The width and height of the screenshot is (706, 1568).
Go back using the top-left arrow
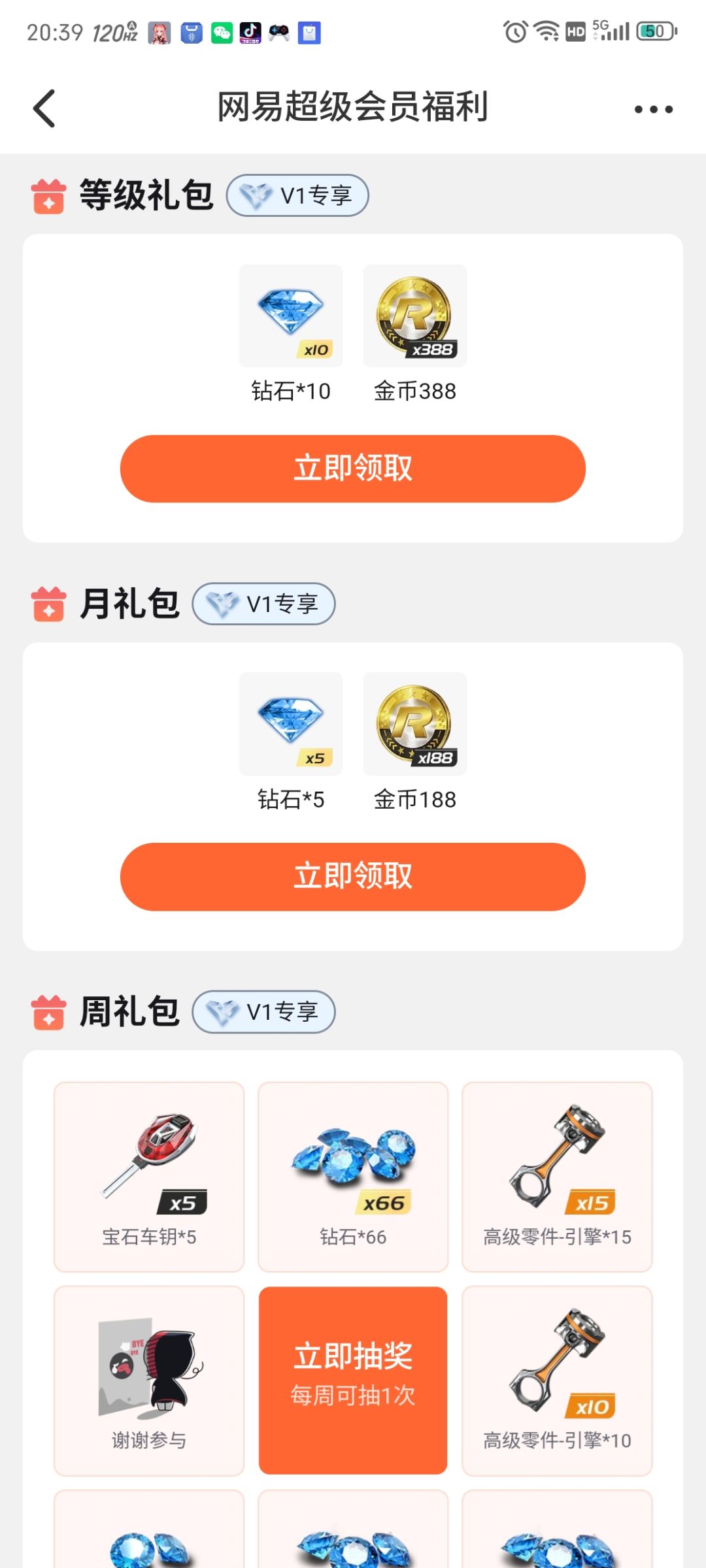[x=44, y=108]
